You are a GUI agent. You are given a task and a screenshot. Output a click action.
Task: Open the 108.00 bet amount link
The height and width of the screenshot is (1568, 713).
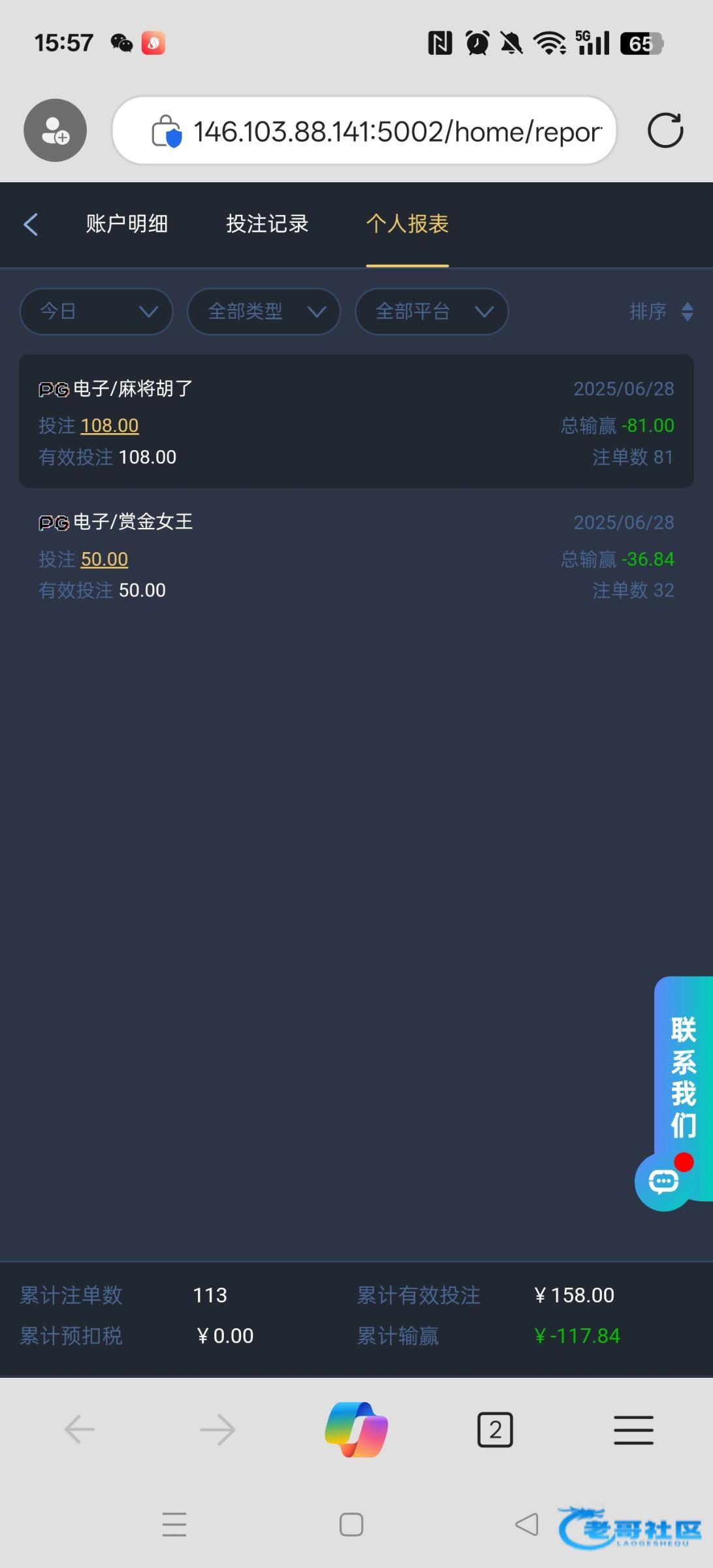pyautogui.click(x=109, y=425)
